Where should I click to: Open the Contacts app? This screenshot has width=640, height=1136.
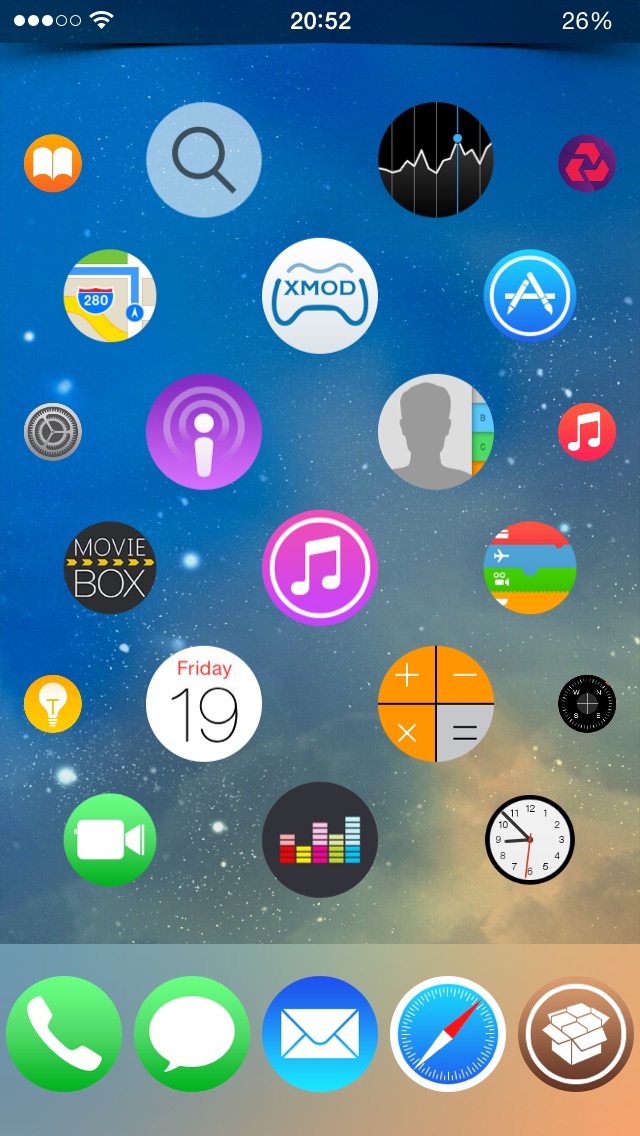click(x=436, y=432)
